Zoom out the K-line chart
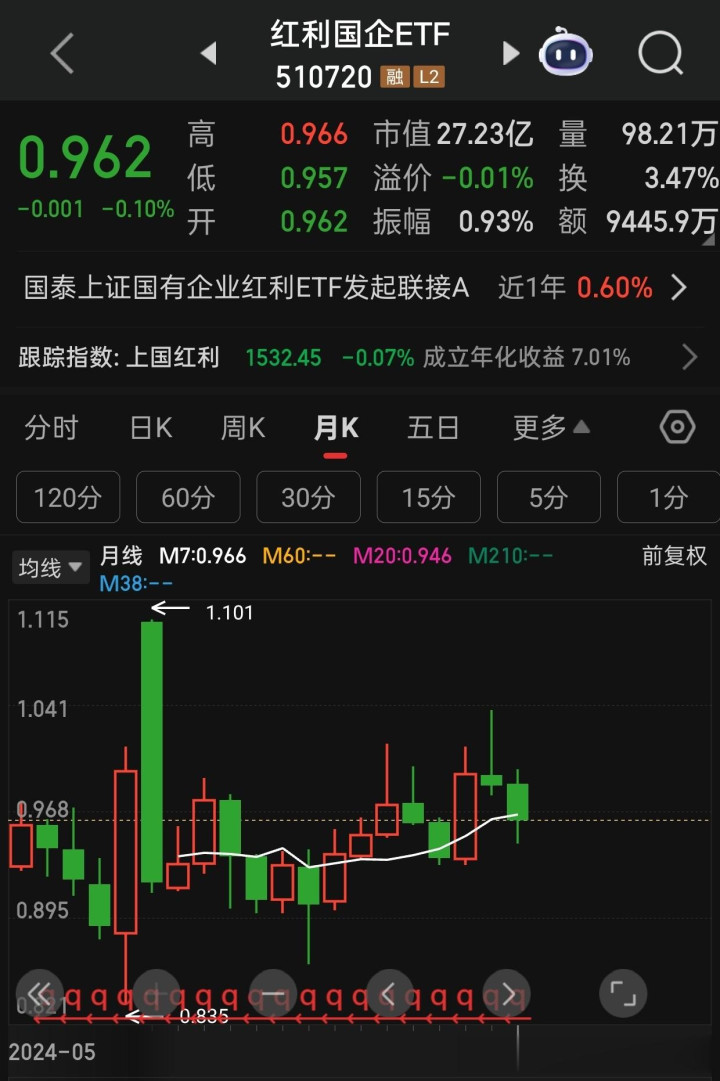 pyautogui.click(x=272, y=993)
